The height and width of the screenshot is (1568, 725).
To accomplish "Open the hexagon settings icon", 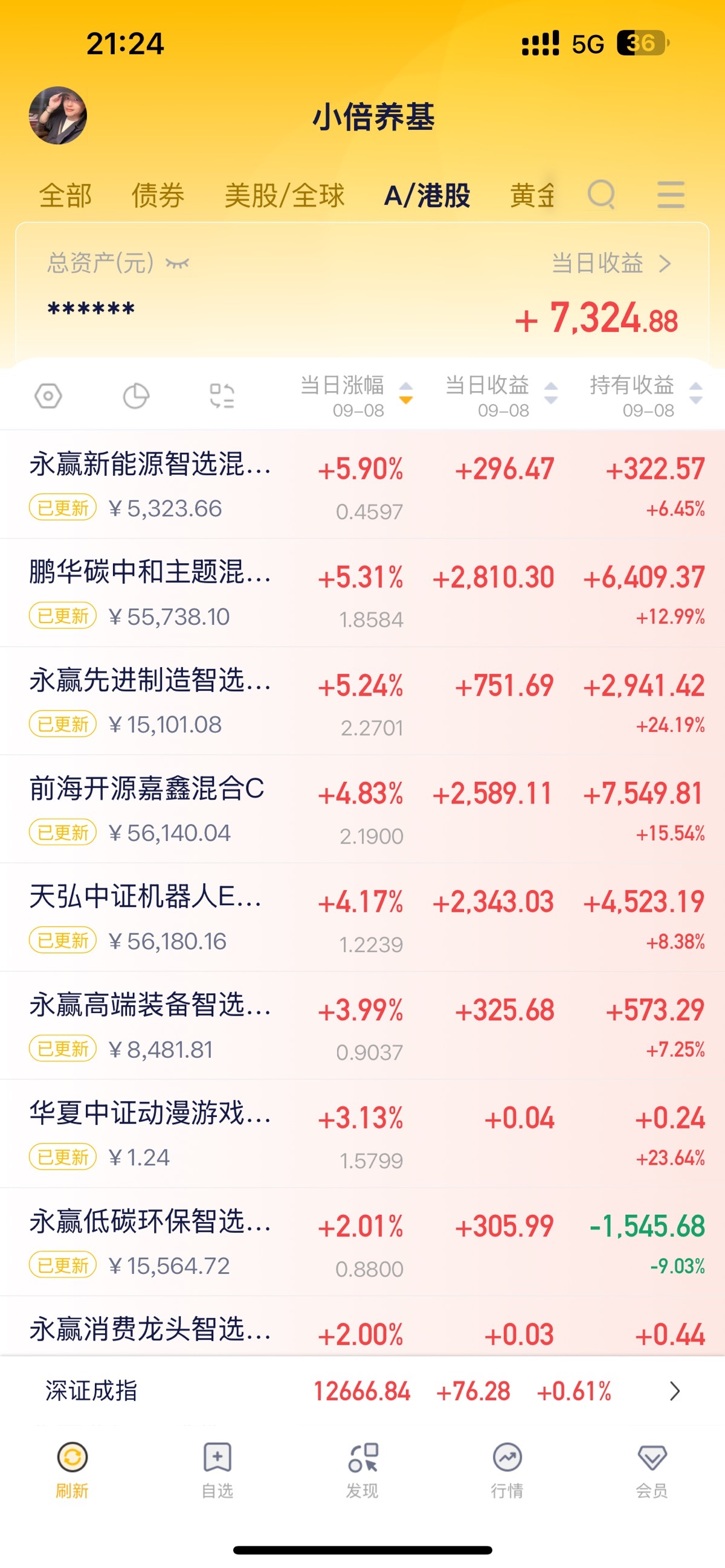I will [x=48, y=396].
